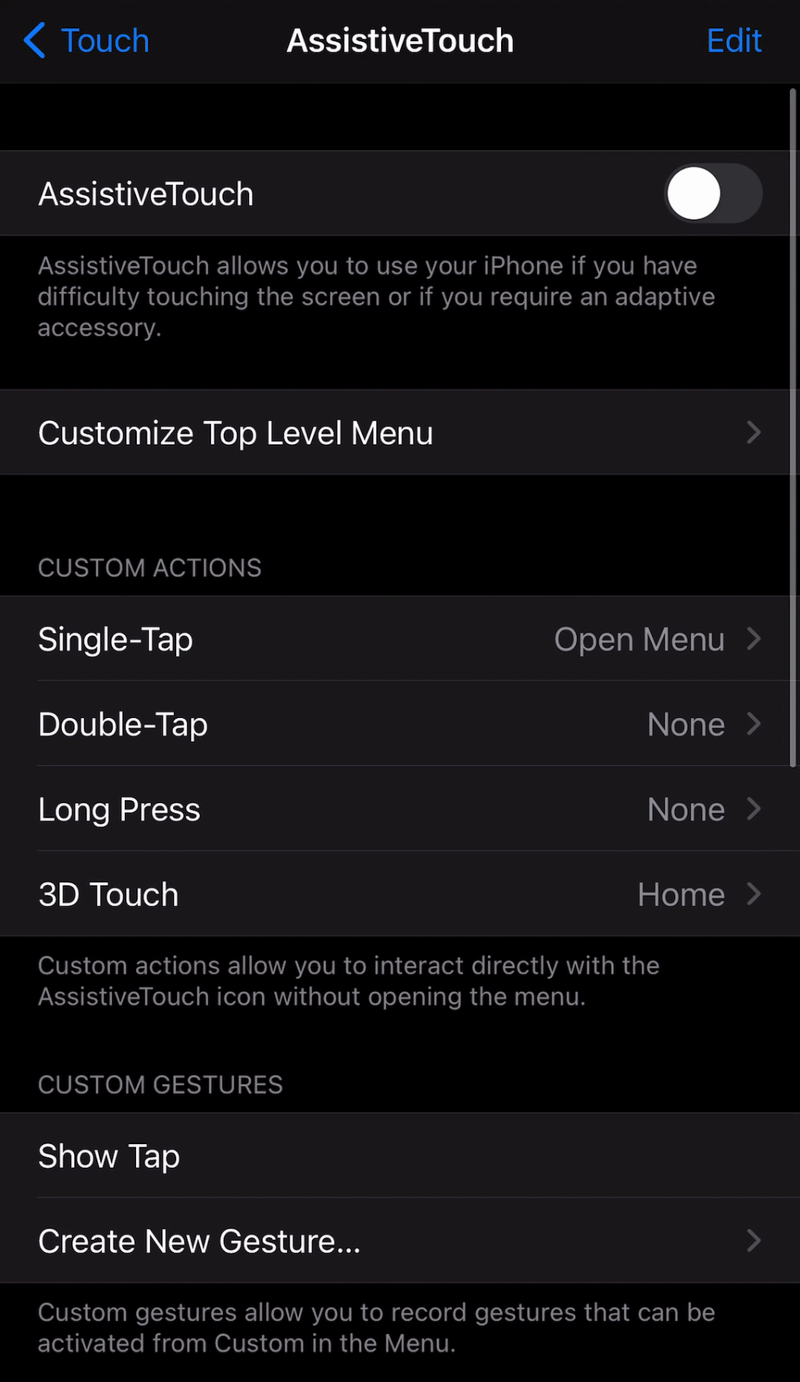
Task: Enable the AssistiveTouch switch
Action: 713,193
